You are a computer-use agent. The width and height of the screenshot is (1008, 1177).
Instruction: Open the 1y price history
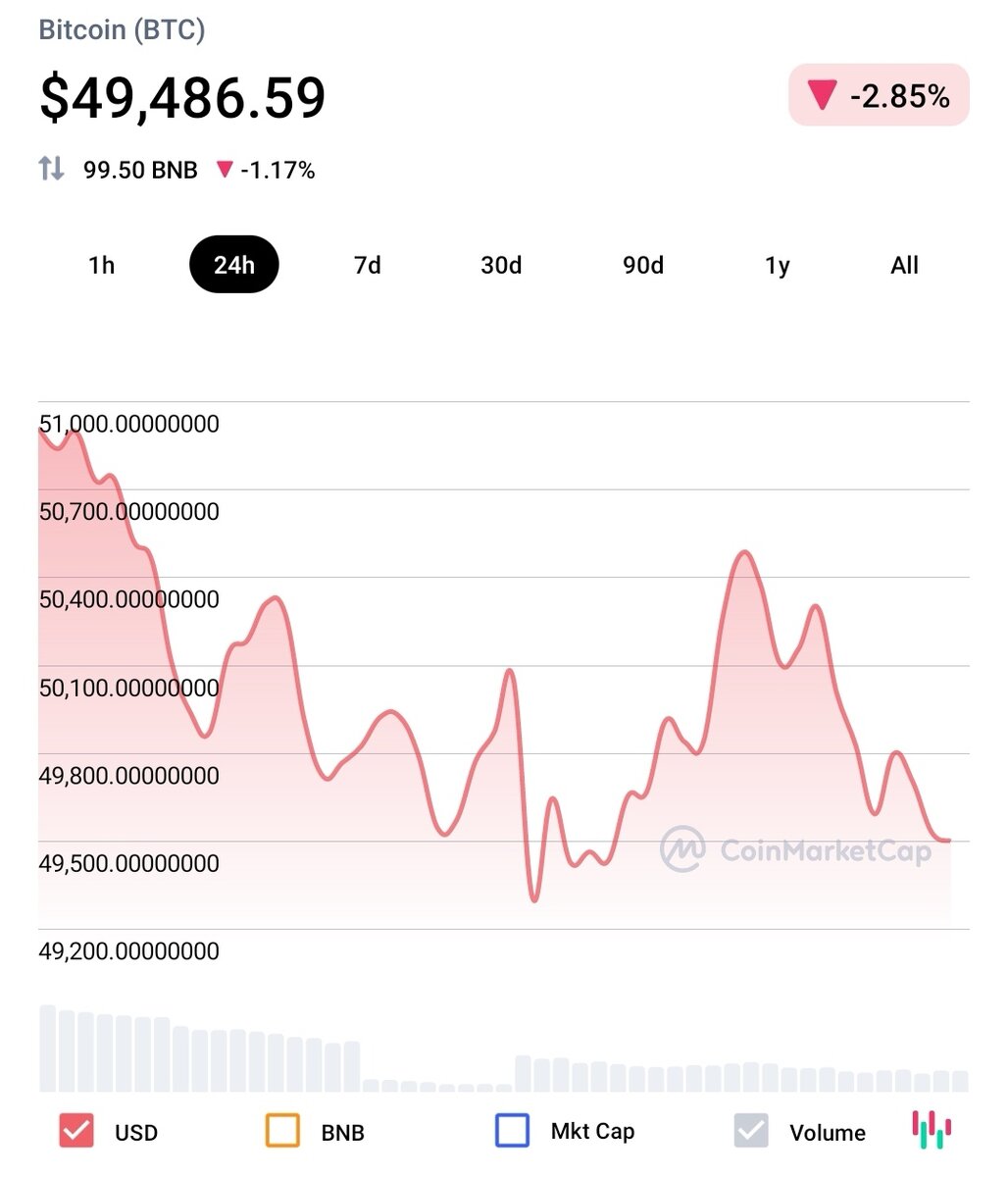[x=776, y=264]
